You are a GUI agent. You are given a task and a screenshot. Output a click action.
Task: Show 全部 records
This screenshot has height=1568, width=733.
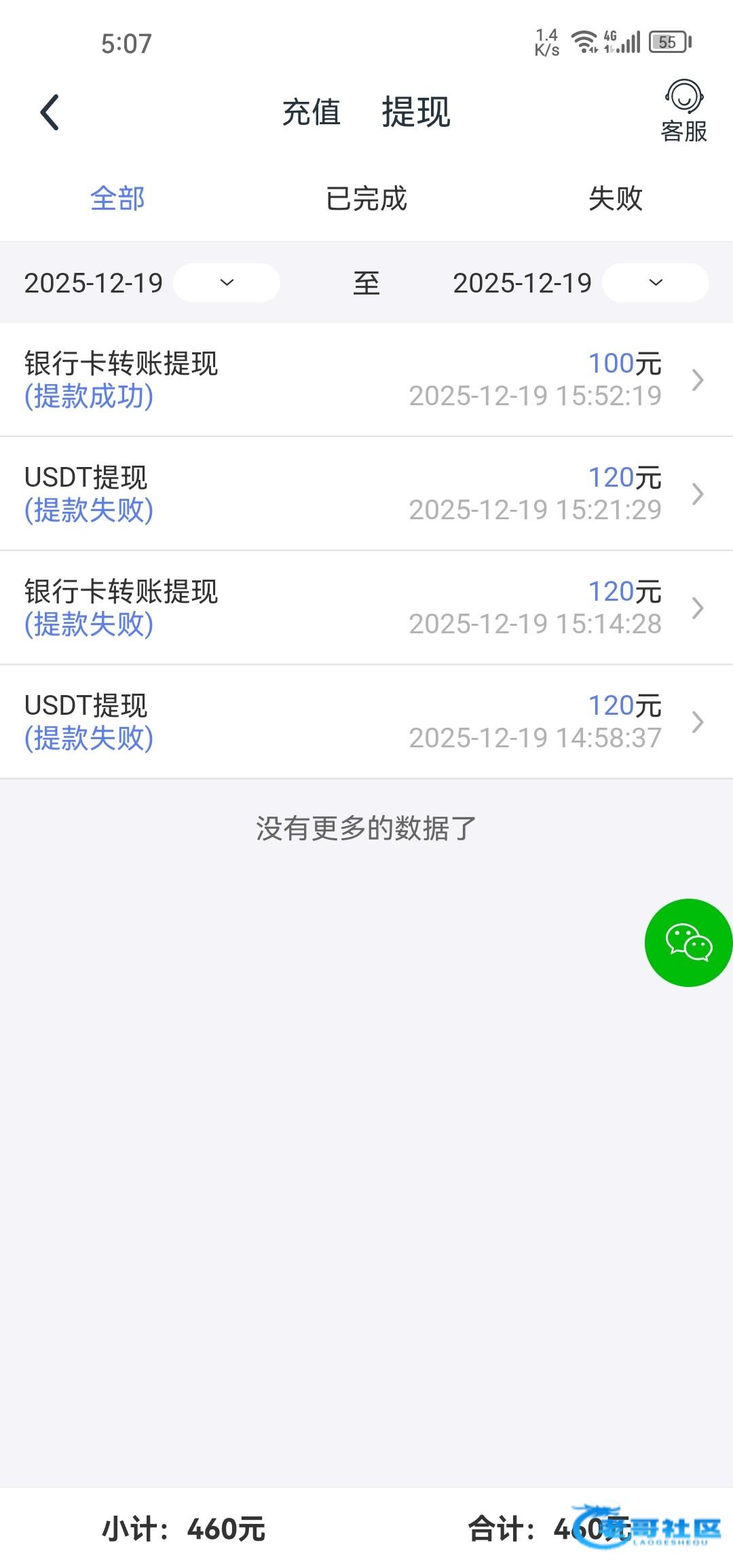[x=117, y=199]
